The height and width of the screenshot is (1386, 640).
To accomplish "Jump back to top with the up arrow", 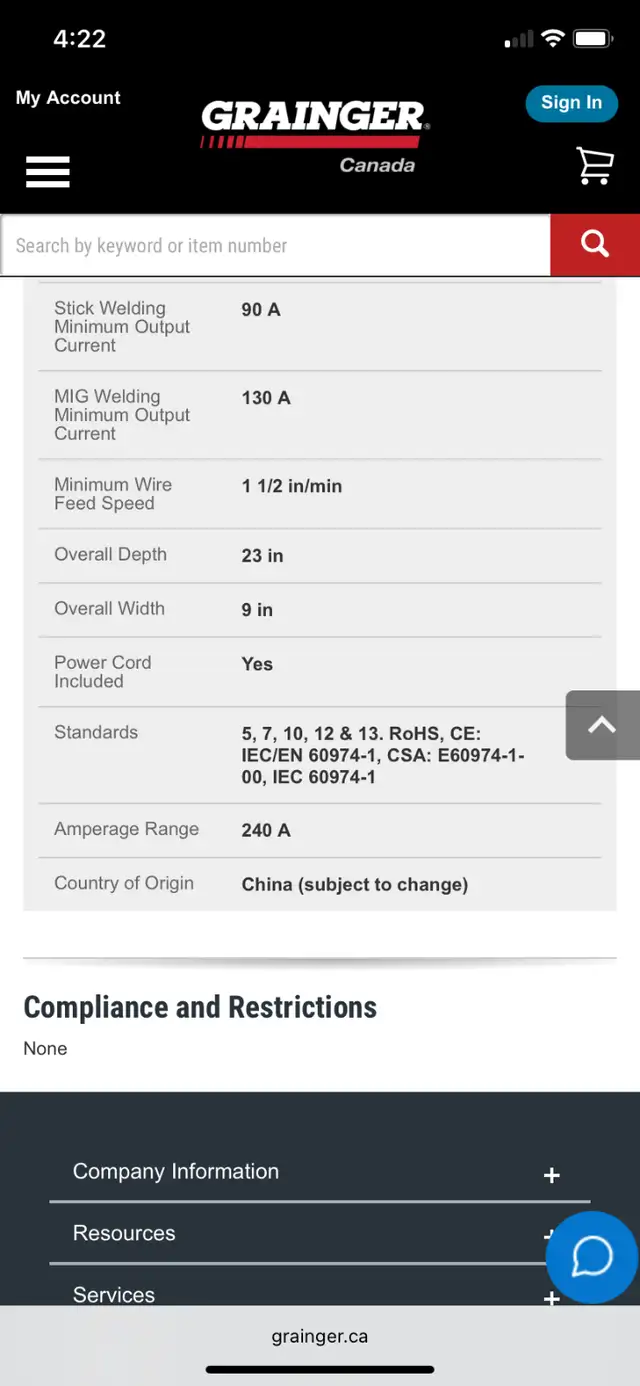I will click(602, 725).
